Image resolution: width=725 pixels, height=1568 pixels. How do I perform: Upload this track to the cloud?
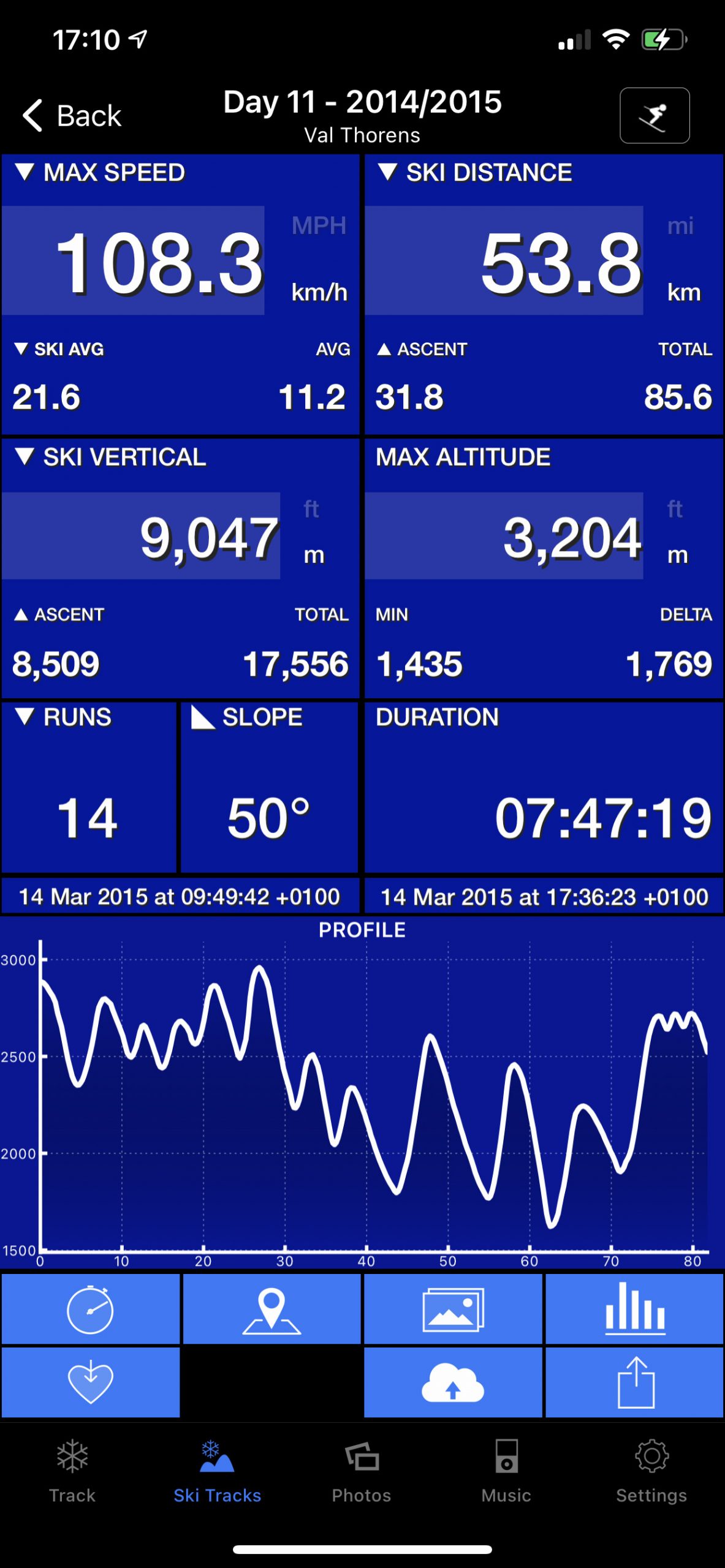click(453, 1381)
